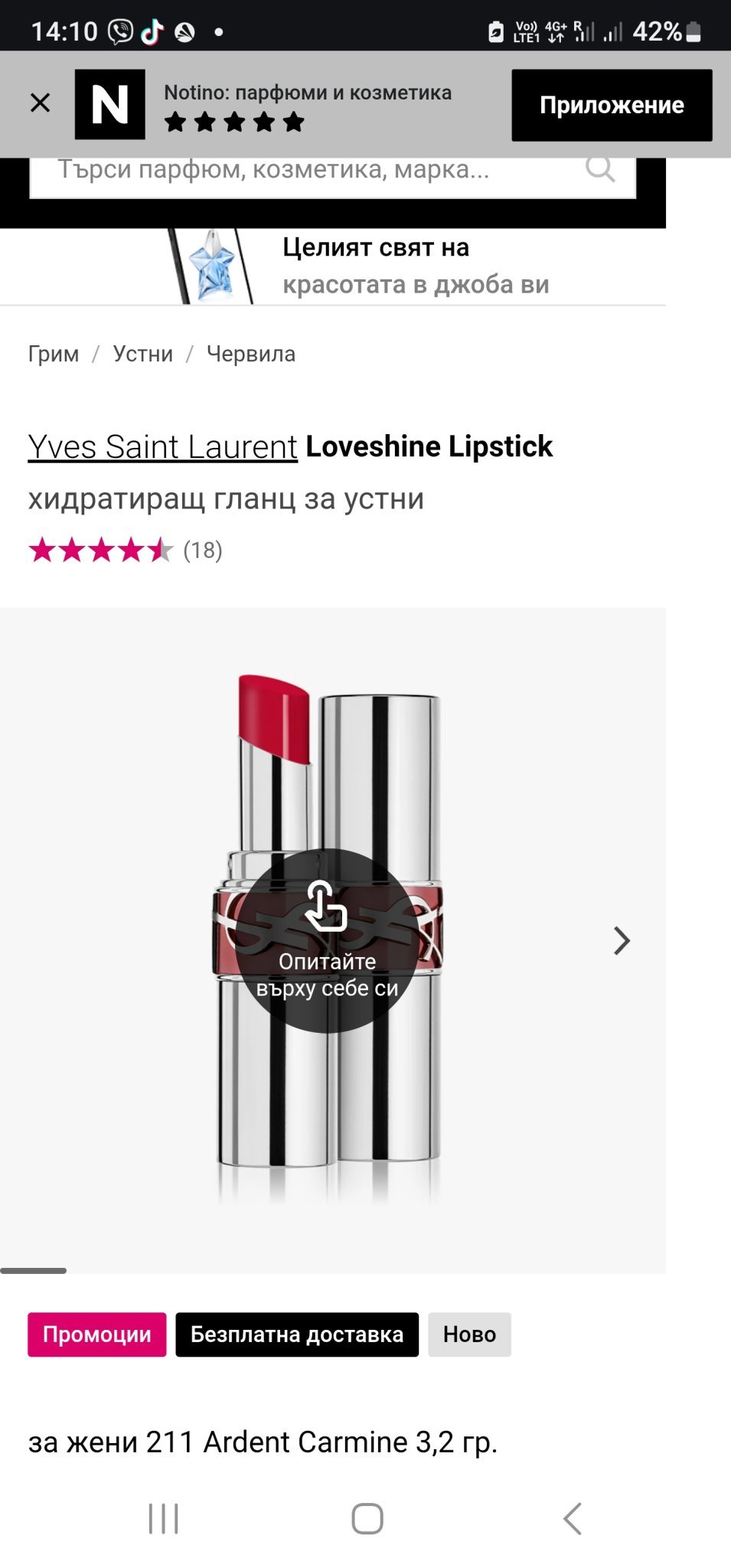
Task: Go to the Устни breadcrumb
Action: [x=143, y=354]
